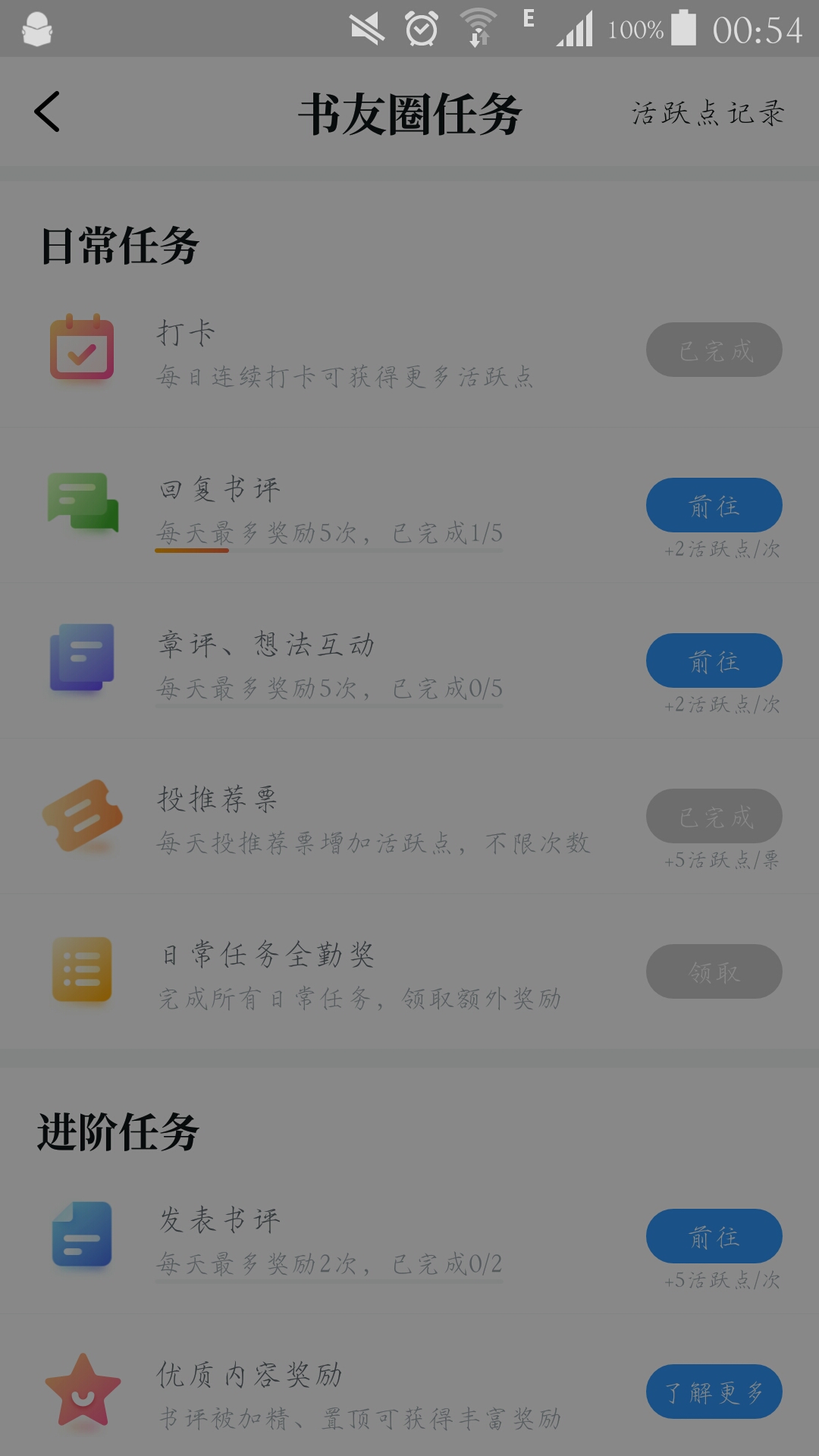Open 活跃点记录 history
Viewport: 819px width, 1456px height.
pyautogui.click(x=708, y=114)
